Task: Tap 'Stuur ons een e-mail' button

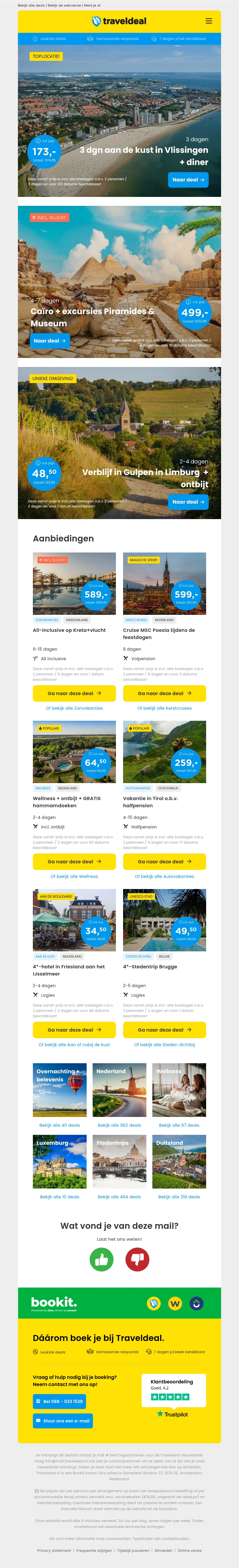Action: [63, 1421]
